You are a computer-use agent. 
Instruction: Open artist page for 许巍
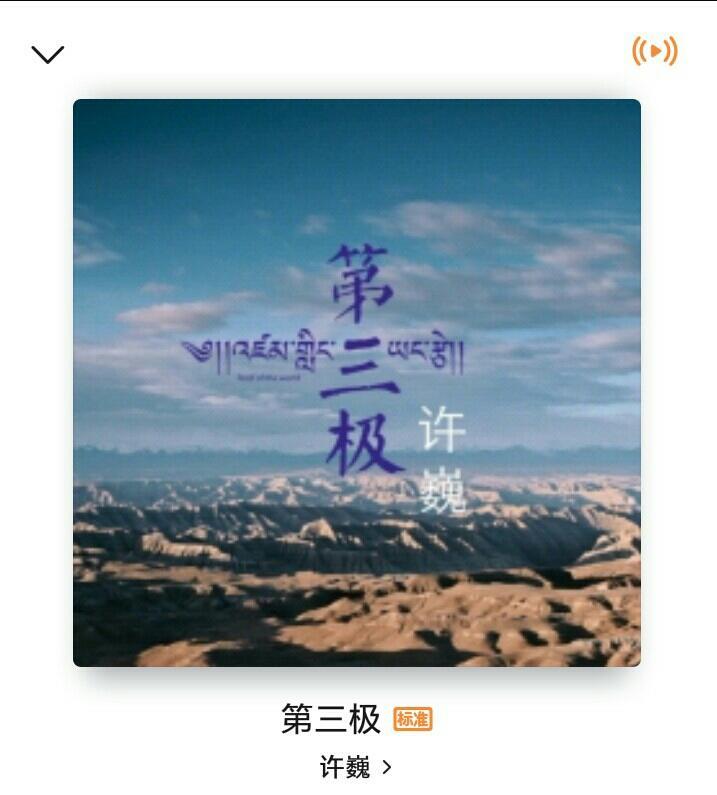click(355, 767)
